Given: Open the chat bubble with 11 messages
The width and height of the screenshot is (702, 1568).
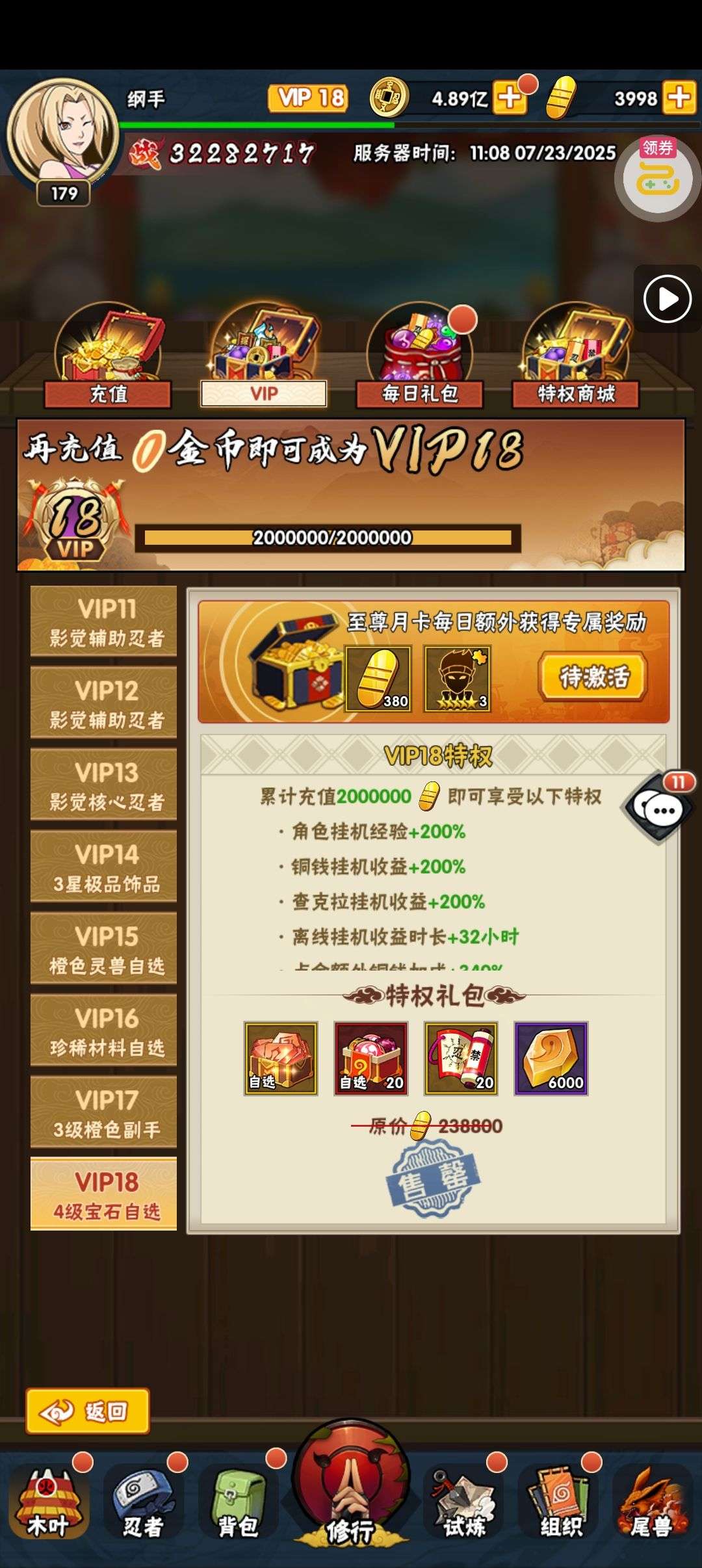Looking at the screenshot, I should [x=662, y=809].
